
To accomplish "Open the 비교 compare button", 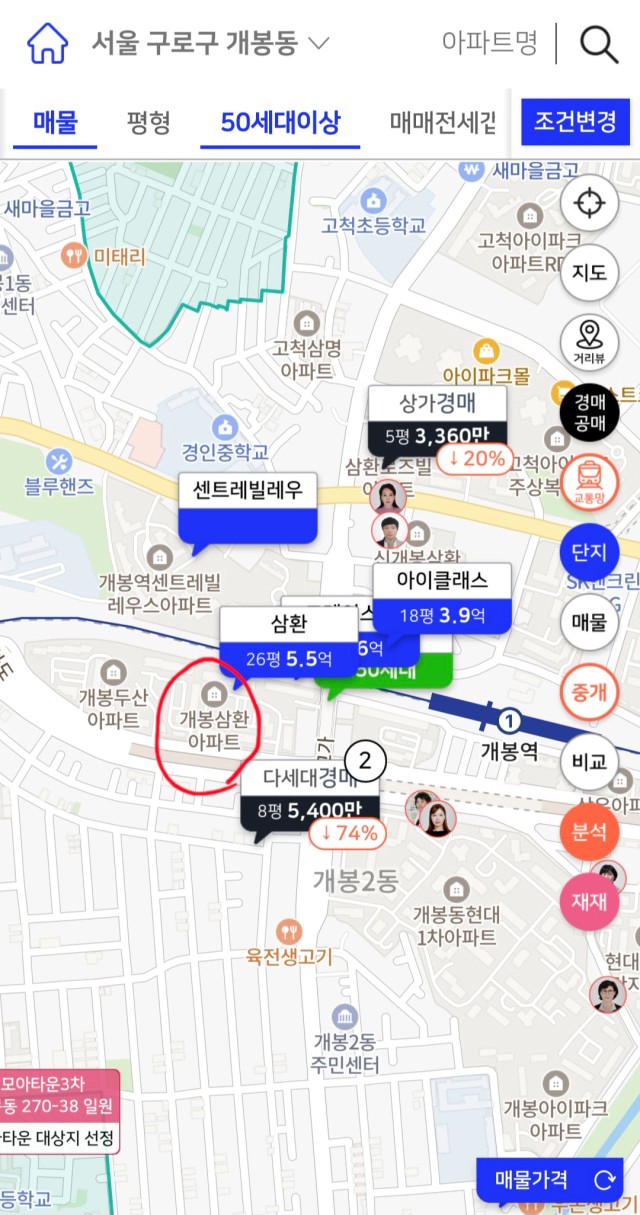I will [x=589, y=762].
